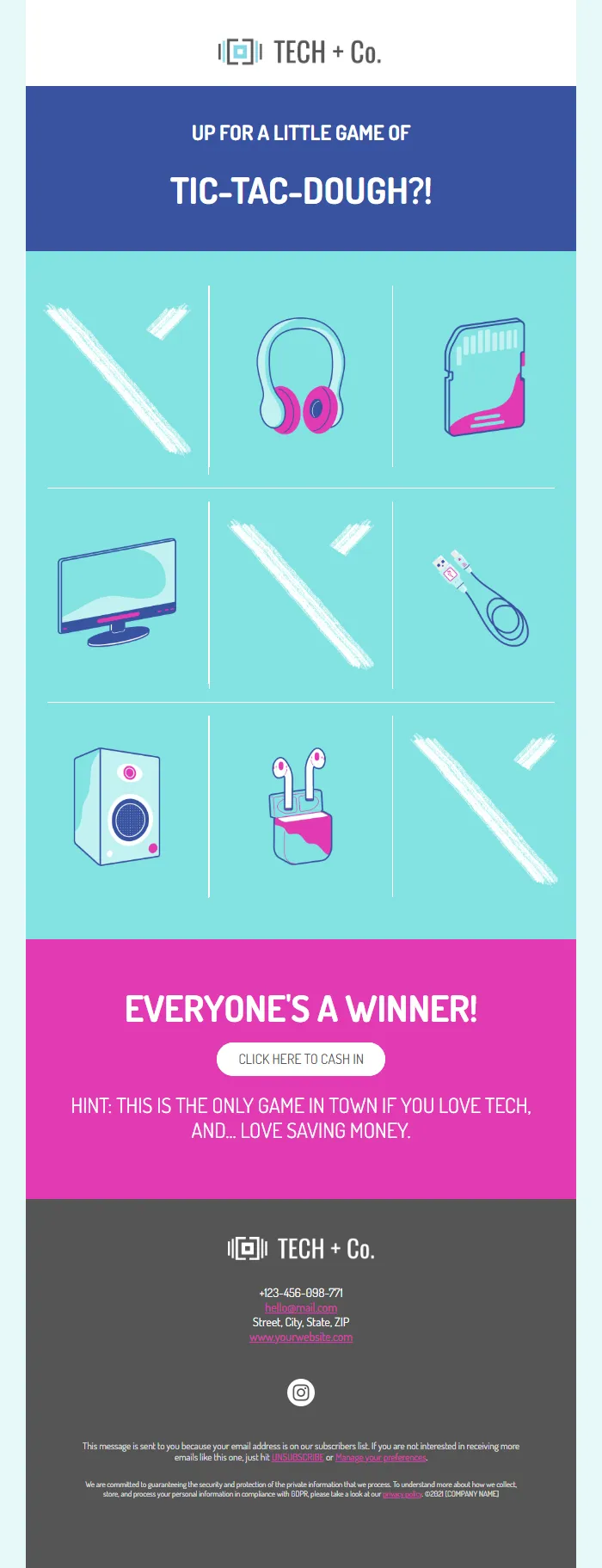Viewport: 602px width, 1568px height.
Task: Open the Manage your preferences link
Action: point(380,1457)
